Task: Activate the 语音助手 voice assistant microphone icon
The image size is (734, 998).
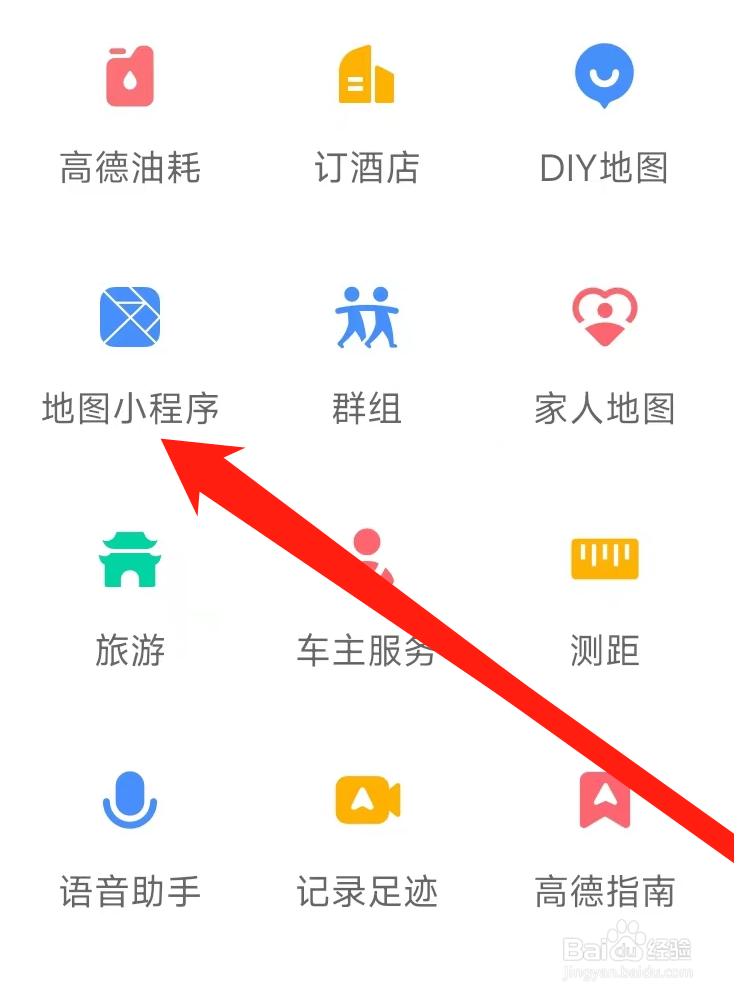Action: [x=130, y=800]
